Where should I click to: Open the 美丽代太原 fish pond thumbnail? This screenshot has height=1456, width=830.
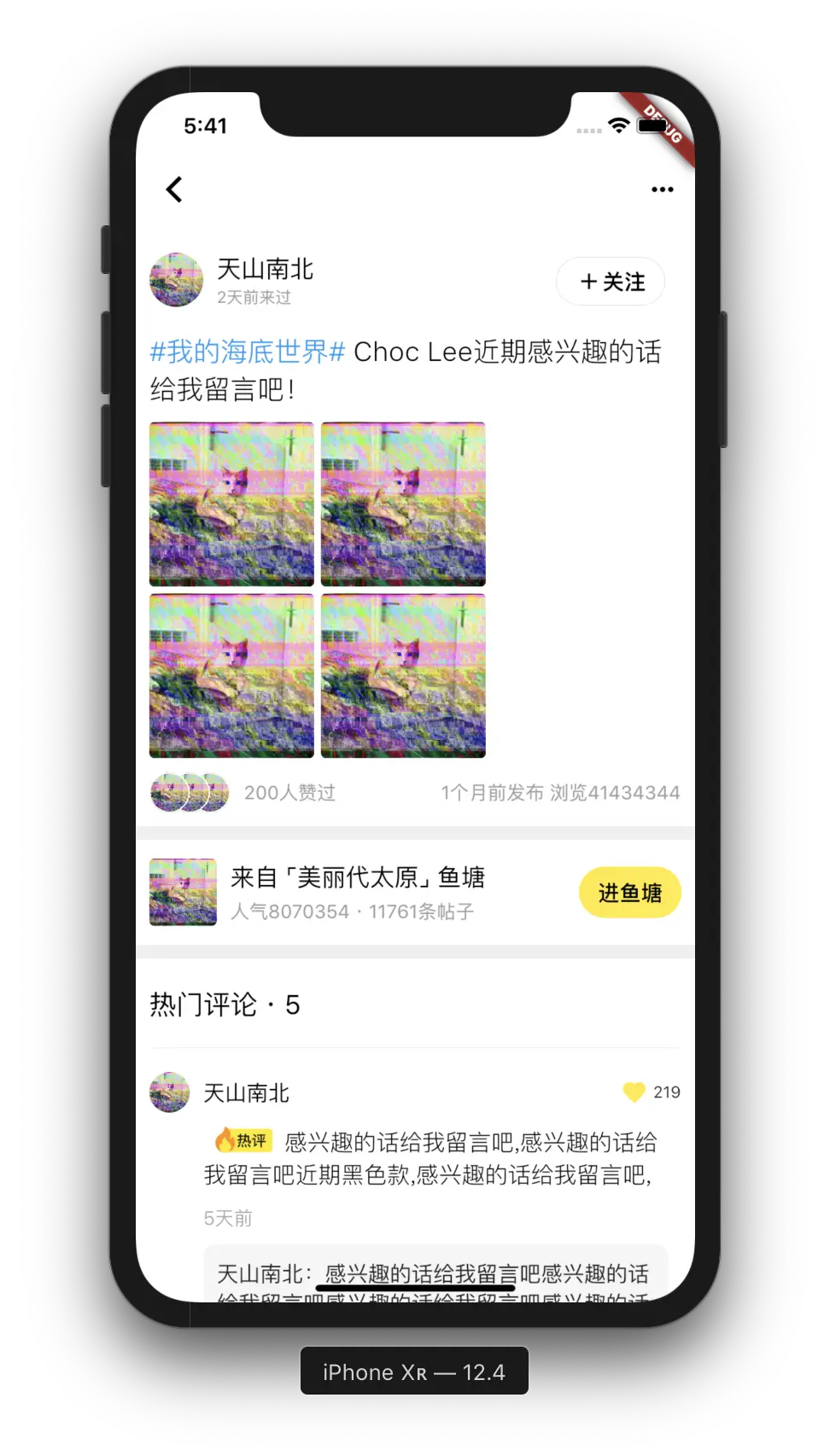pyautogui.click(x=183, y=893)
